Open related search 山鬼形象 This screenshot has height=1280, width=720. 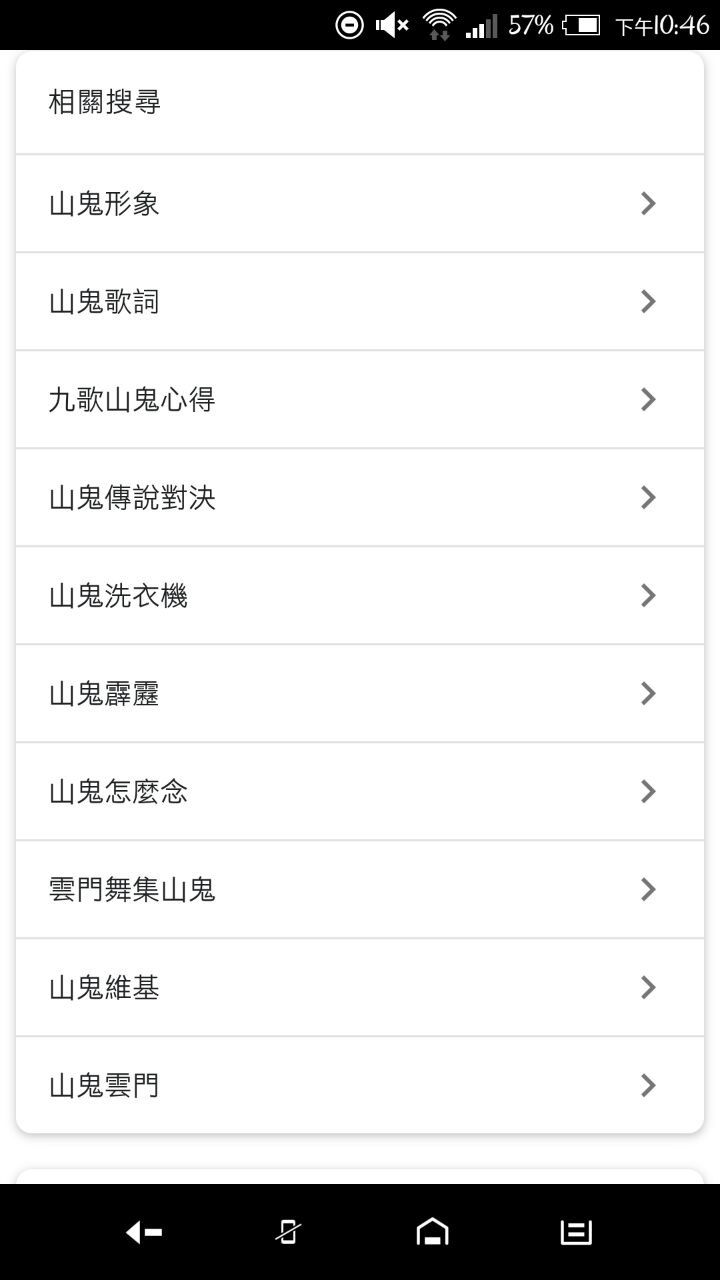(x=360, y=204)
